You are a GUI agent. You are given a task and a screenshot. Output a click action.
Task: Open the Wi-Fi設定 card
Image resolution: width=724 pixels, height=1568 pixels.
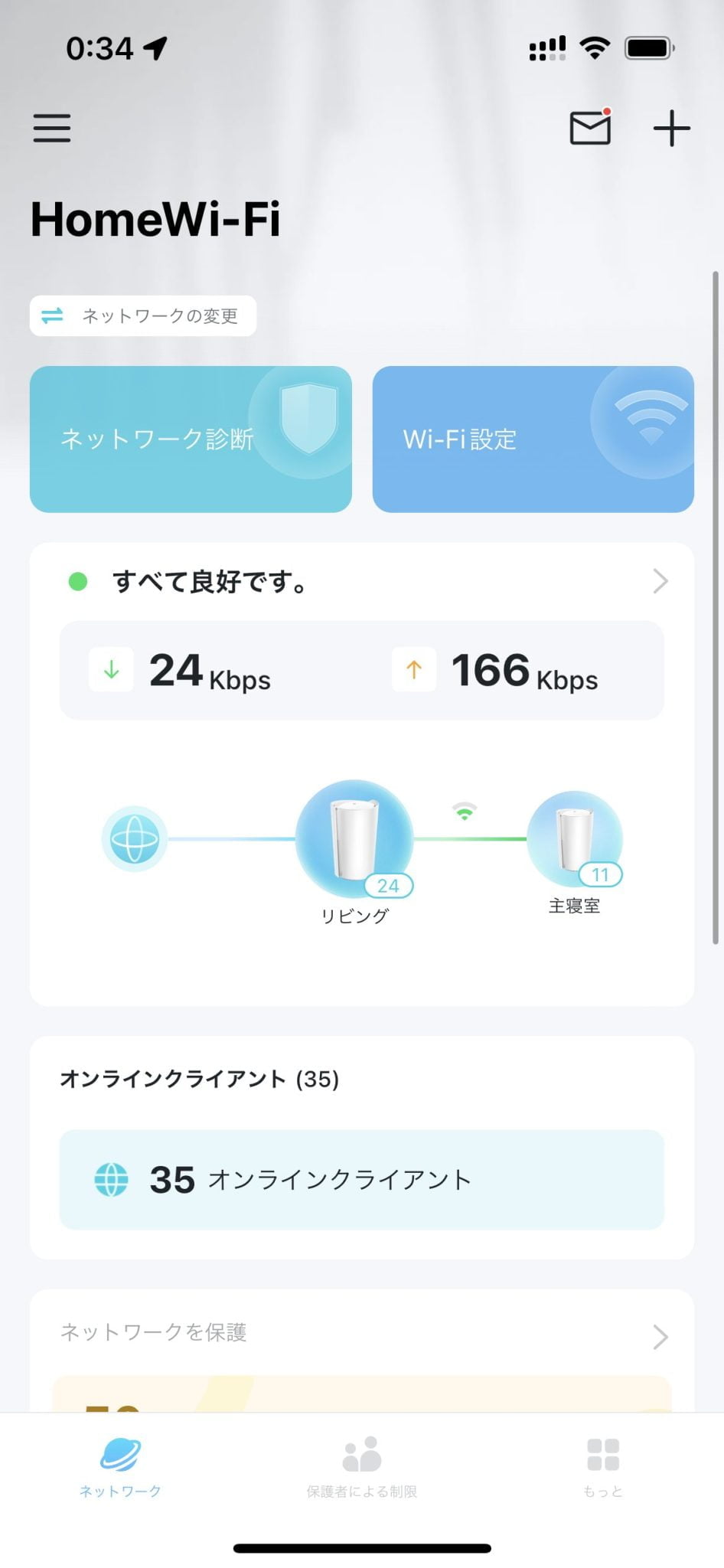533,439
